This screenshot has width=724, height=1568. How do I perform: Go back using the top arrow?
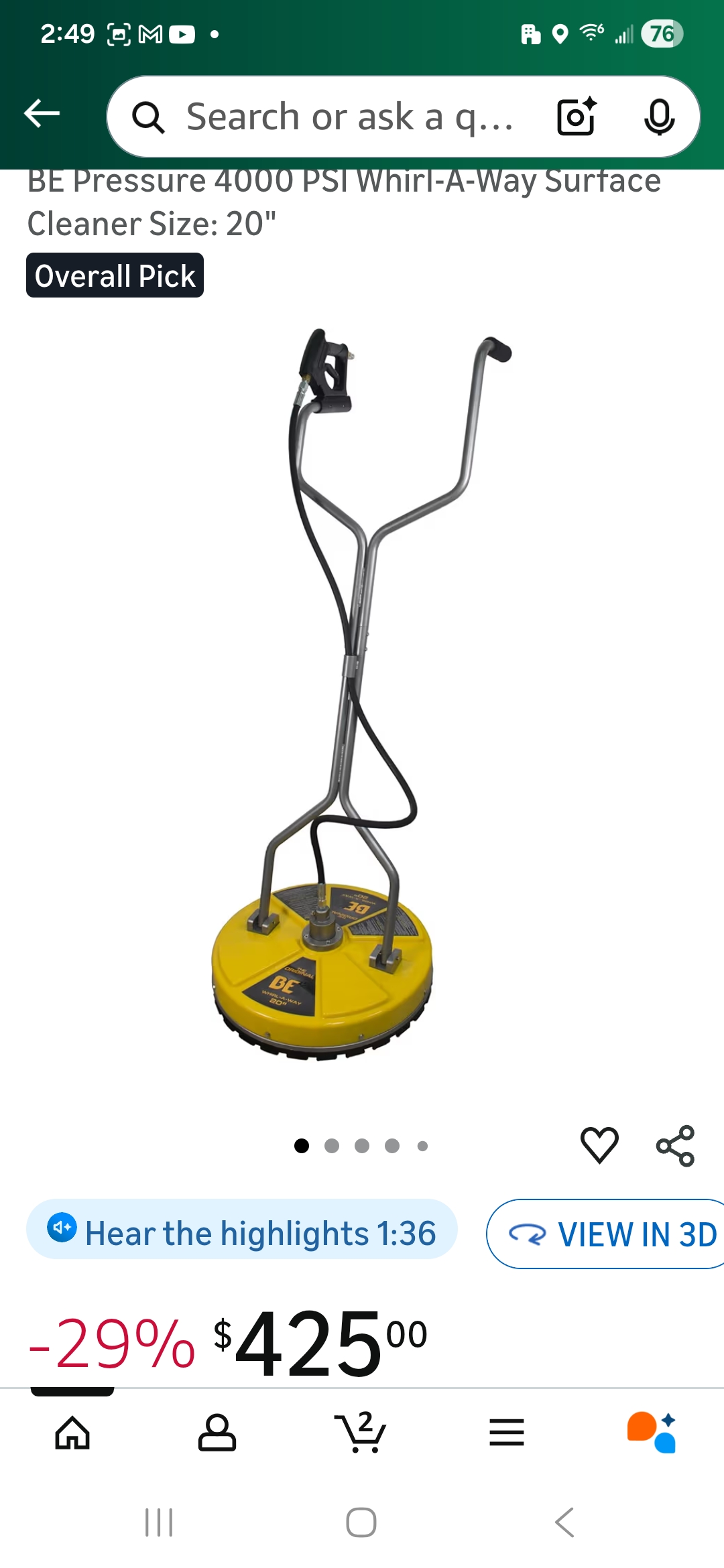coord(42,114)
